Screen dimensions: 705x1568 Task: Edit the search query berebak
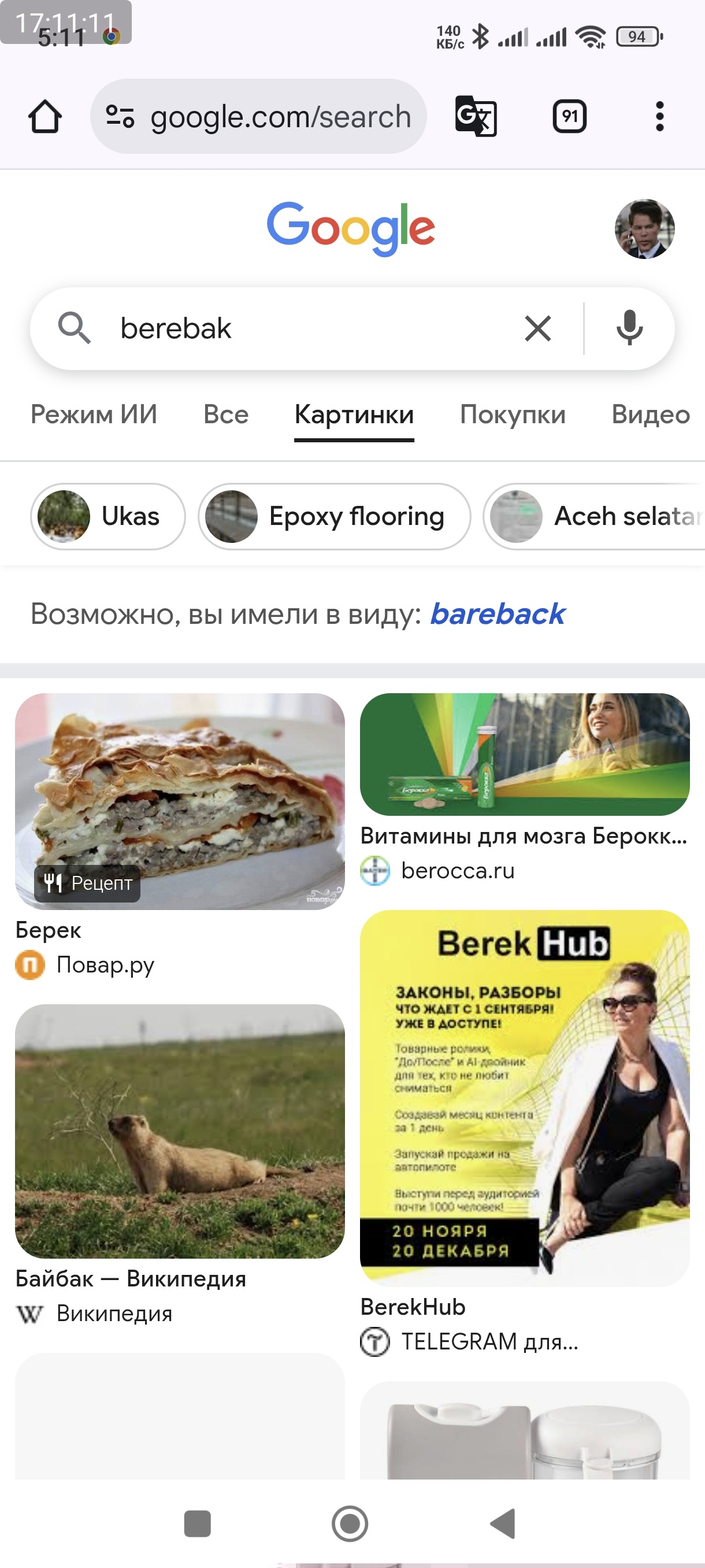point(304,329)
